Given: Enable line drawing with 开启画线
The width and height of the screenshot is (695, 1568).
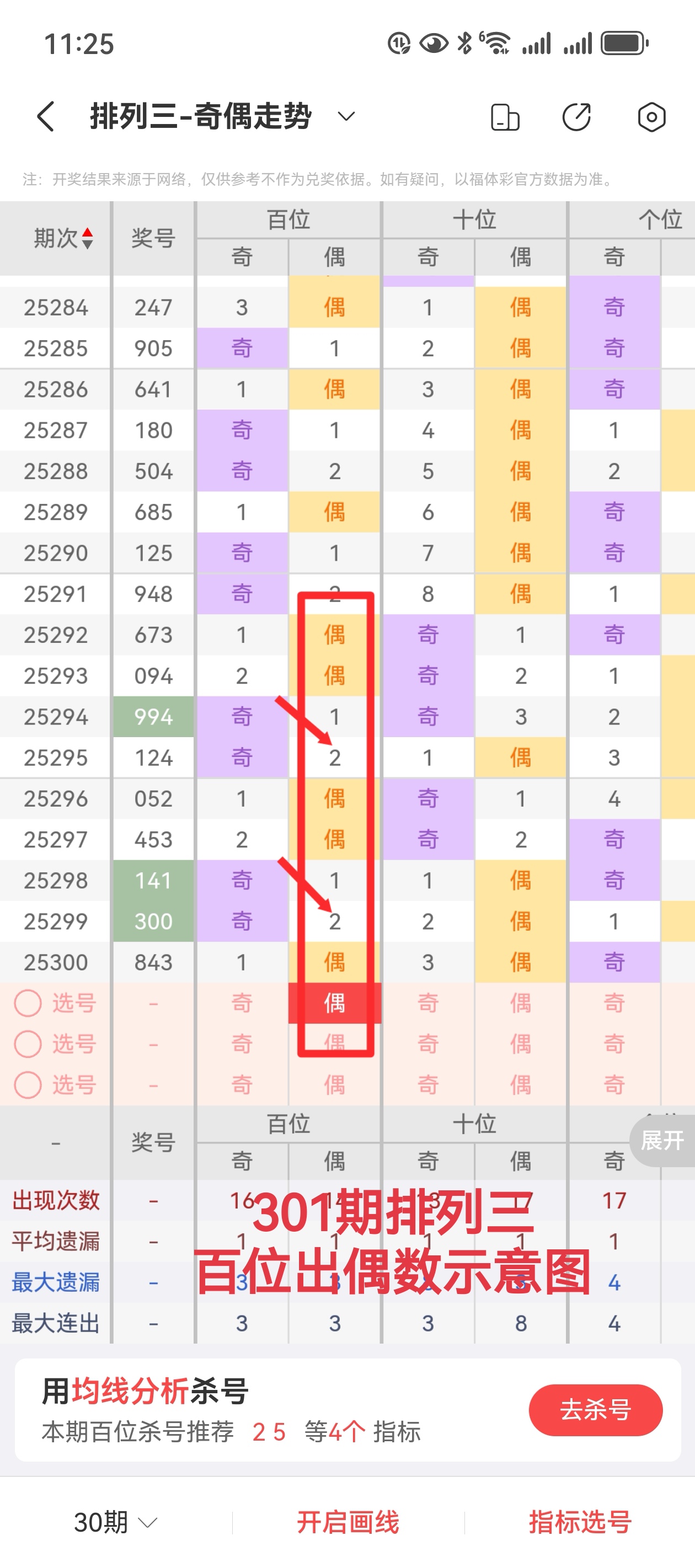Looking at the screenshot, I should [348, 1522].
